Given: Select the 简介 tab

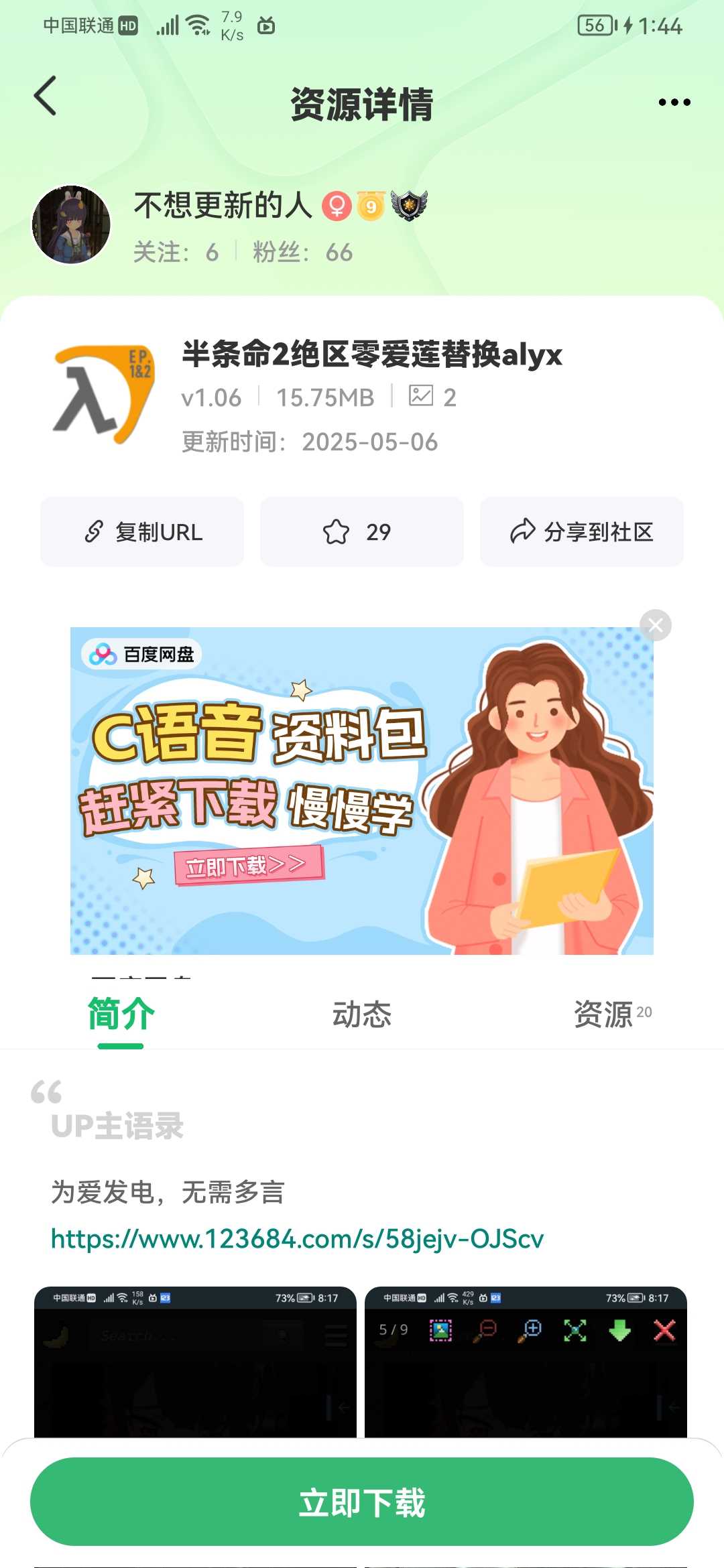Looking at the screenshot, I should click(121, 1015).
